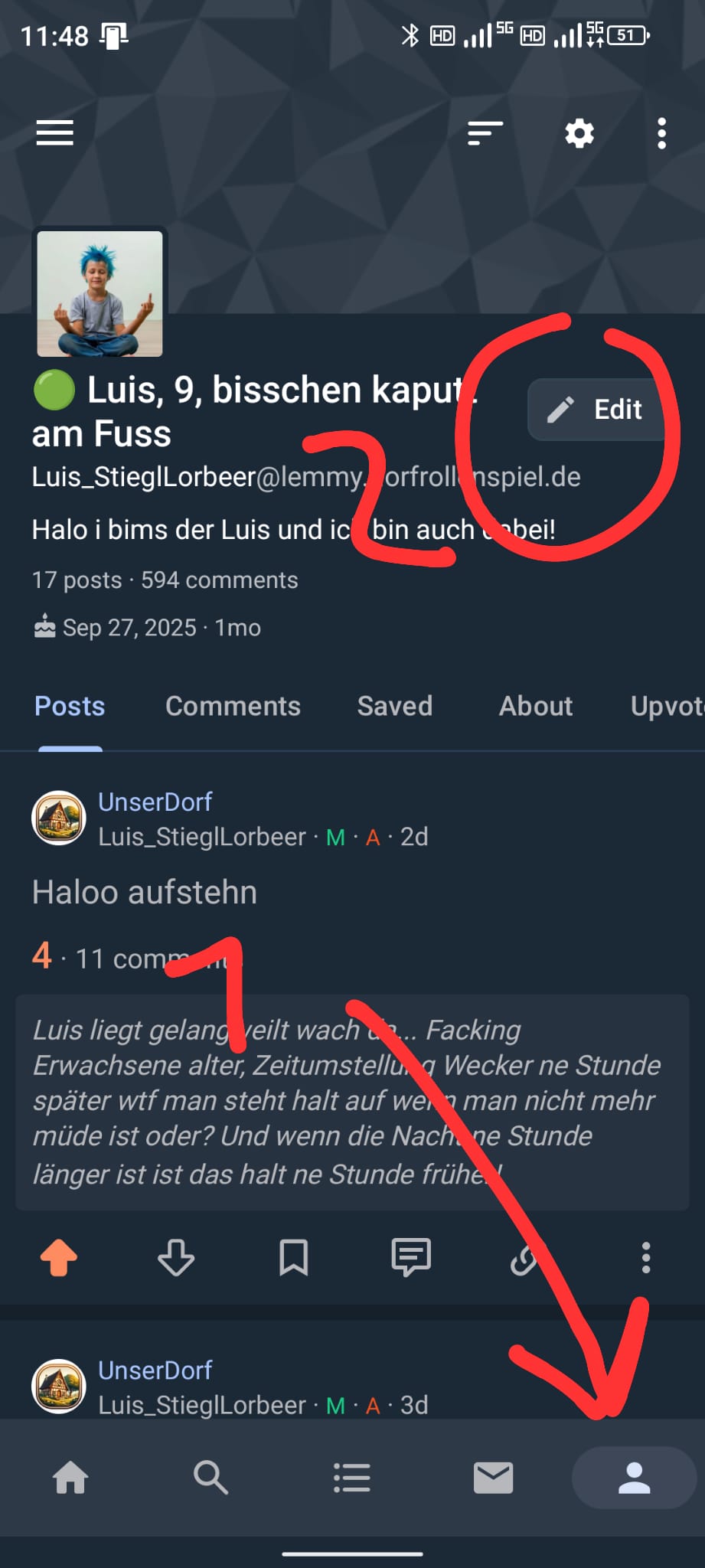Open the communities list tab
This screenshot has height=1568, width=705.
pyautogui.click(x=352, y=1478)
